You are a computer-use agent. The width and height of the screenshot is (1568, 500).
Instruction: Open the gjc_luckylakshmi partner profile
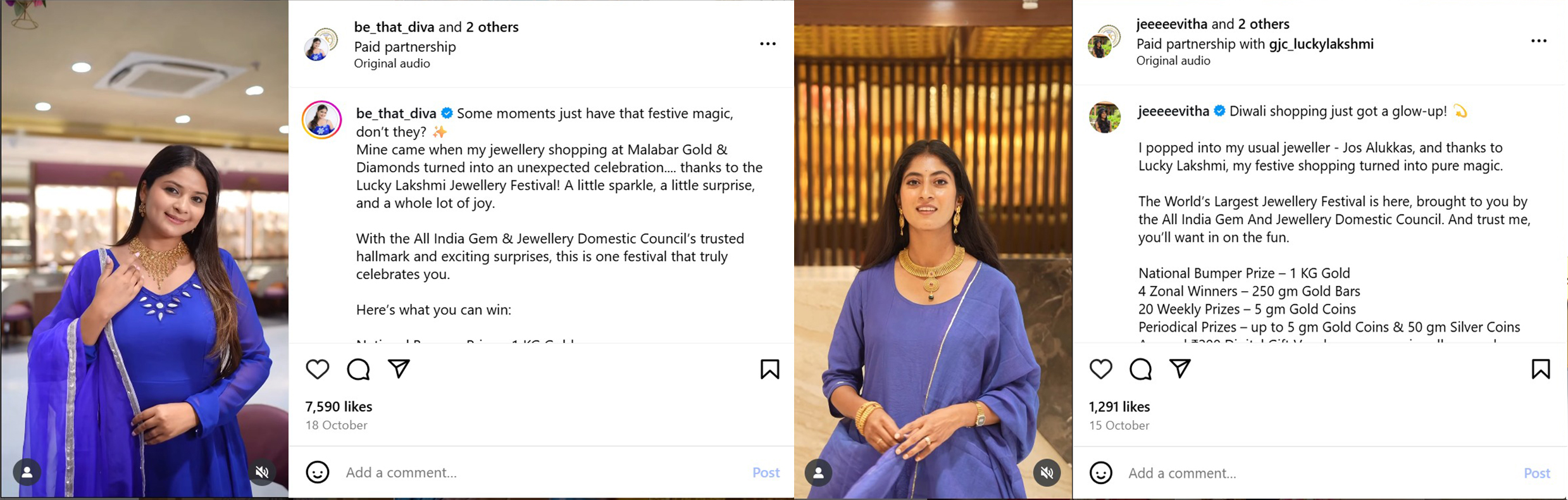pos(1321,44)
